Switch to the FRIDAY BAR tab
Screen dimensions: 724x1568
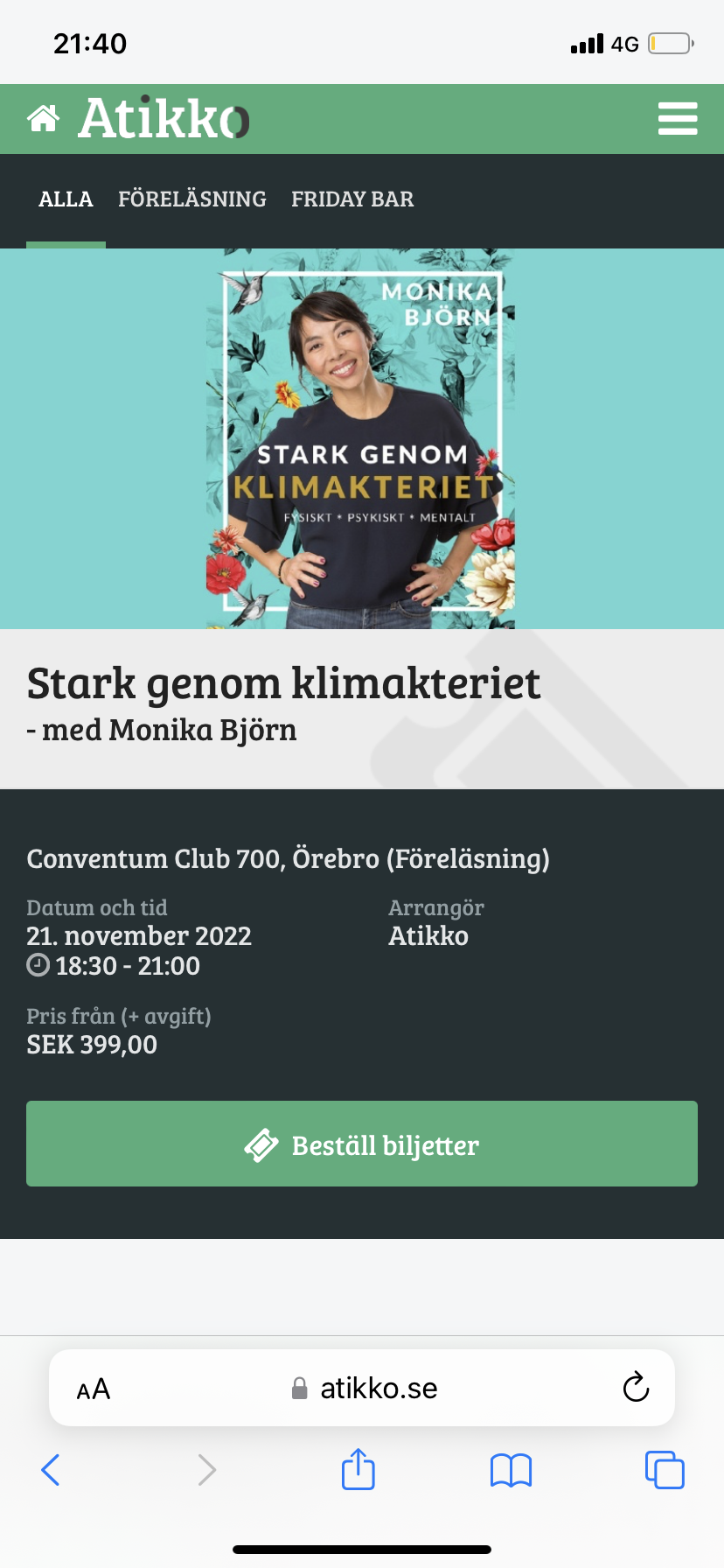352,199
